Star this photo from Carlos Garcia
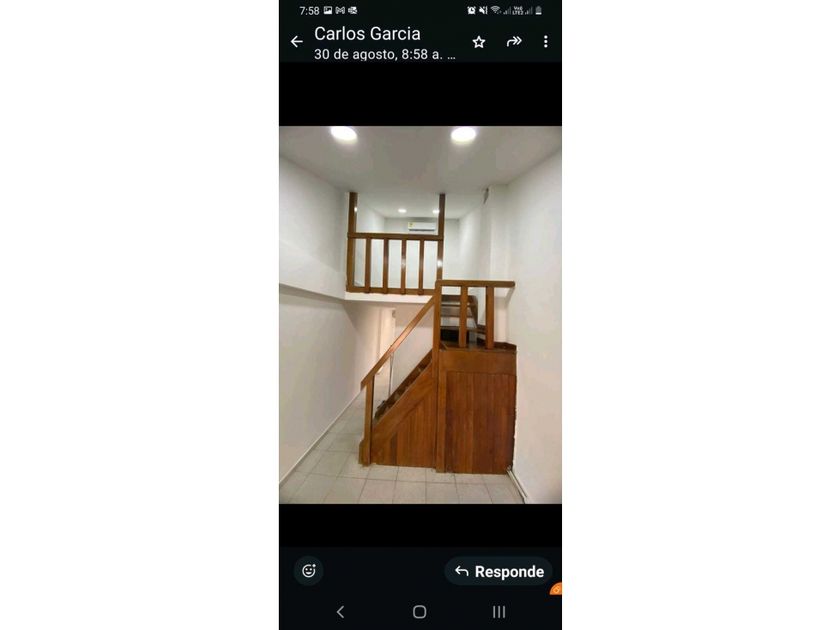Viewport: 840px width, 630px height. pos(479,42)
